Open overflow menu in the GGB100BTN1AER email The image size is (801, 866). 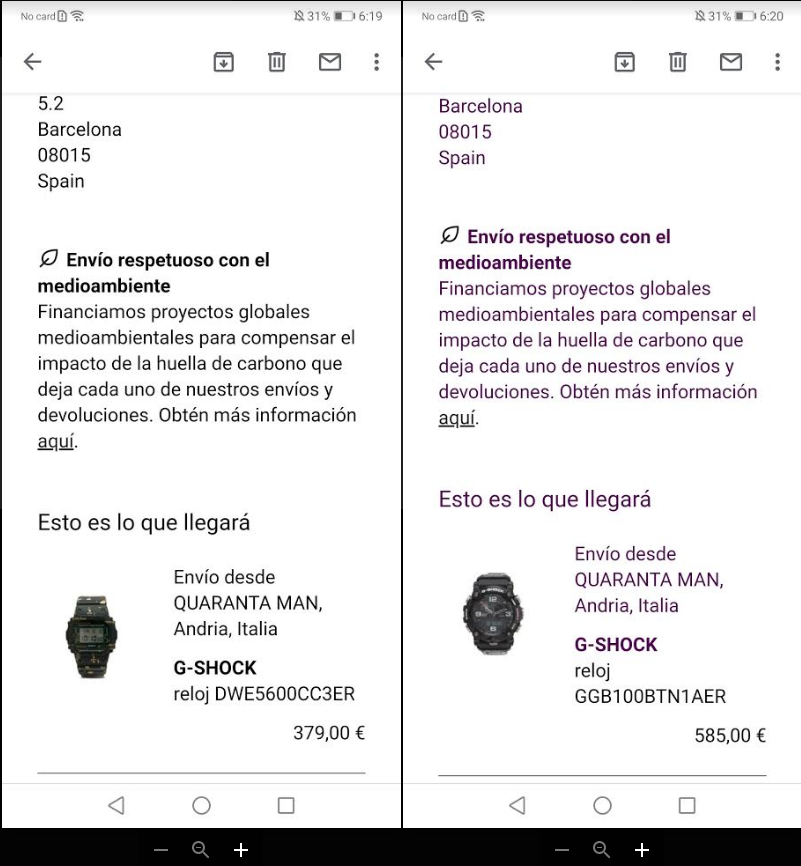(777, 62)
